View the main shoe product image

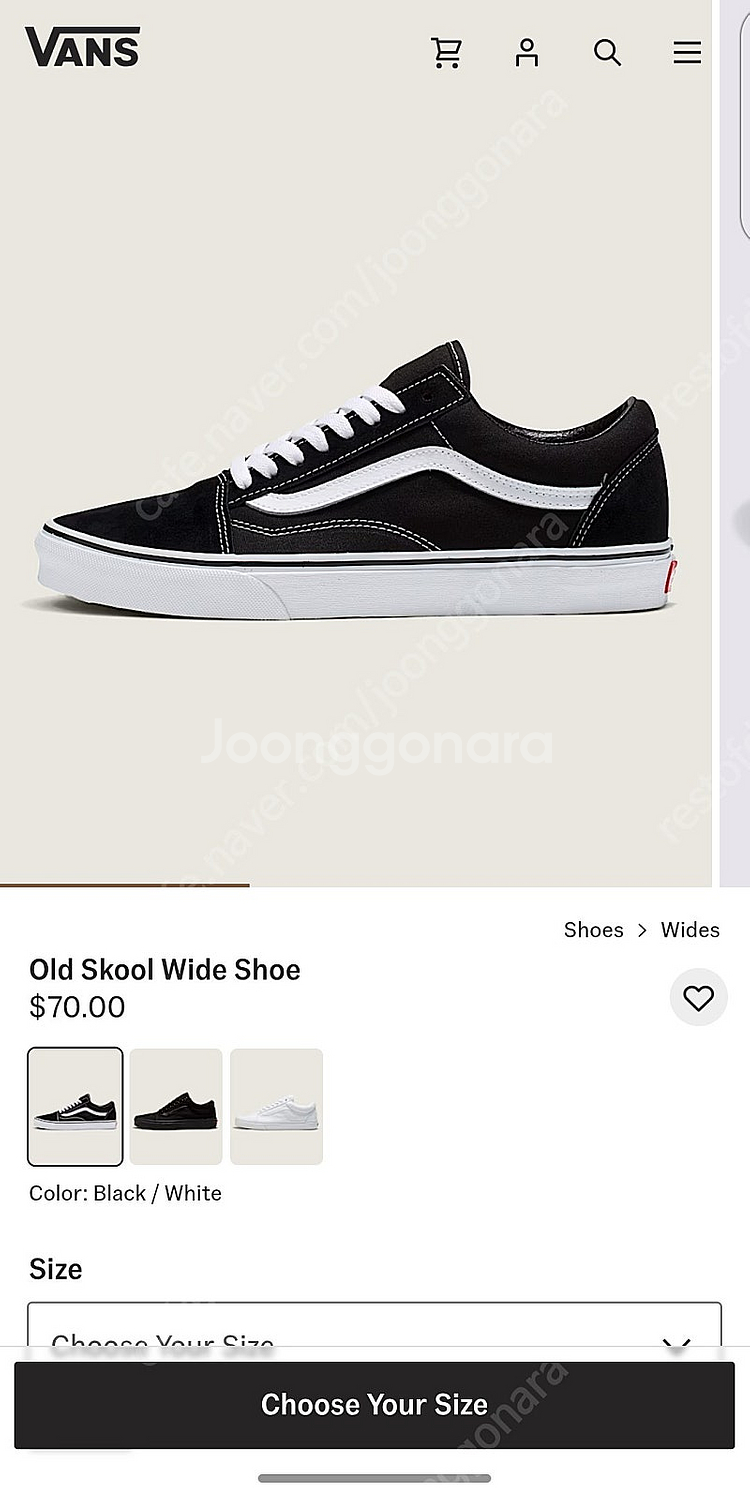(356, 480)
